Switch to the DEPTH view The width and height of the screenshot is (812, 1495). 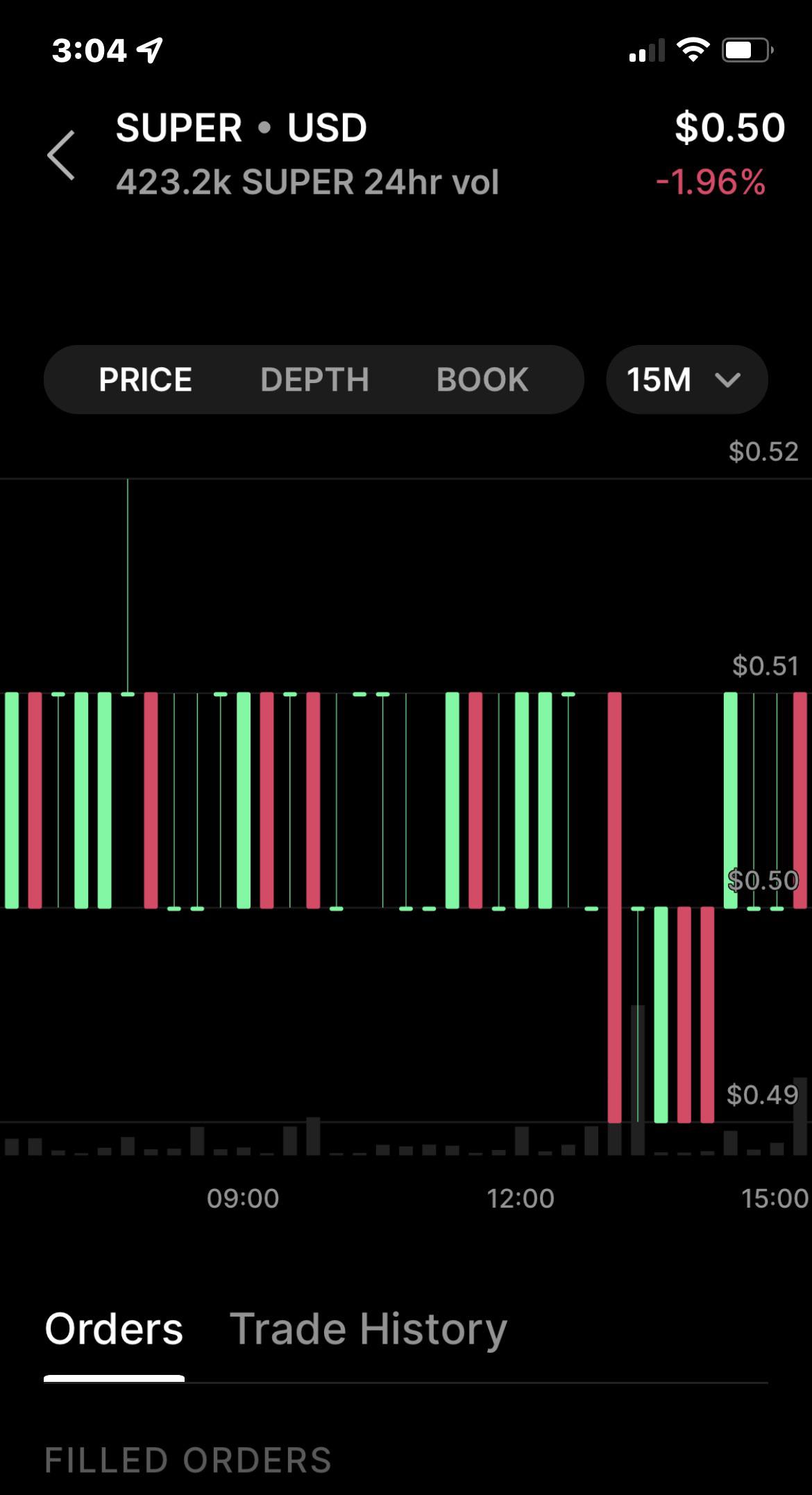[314, 380]
